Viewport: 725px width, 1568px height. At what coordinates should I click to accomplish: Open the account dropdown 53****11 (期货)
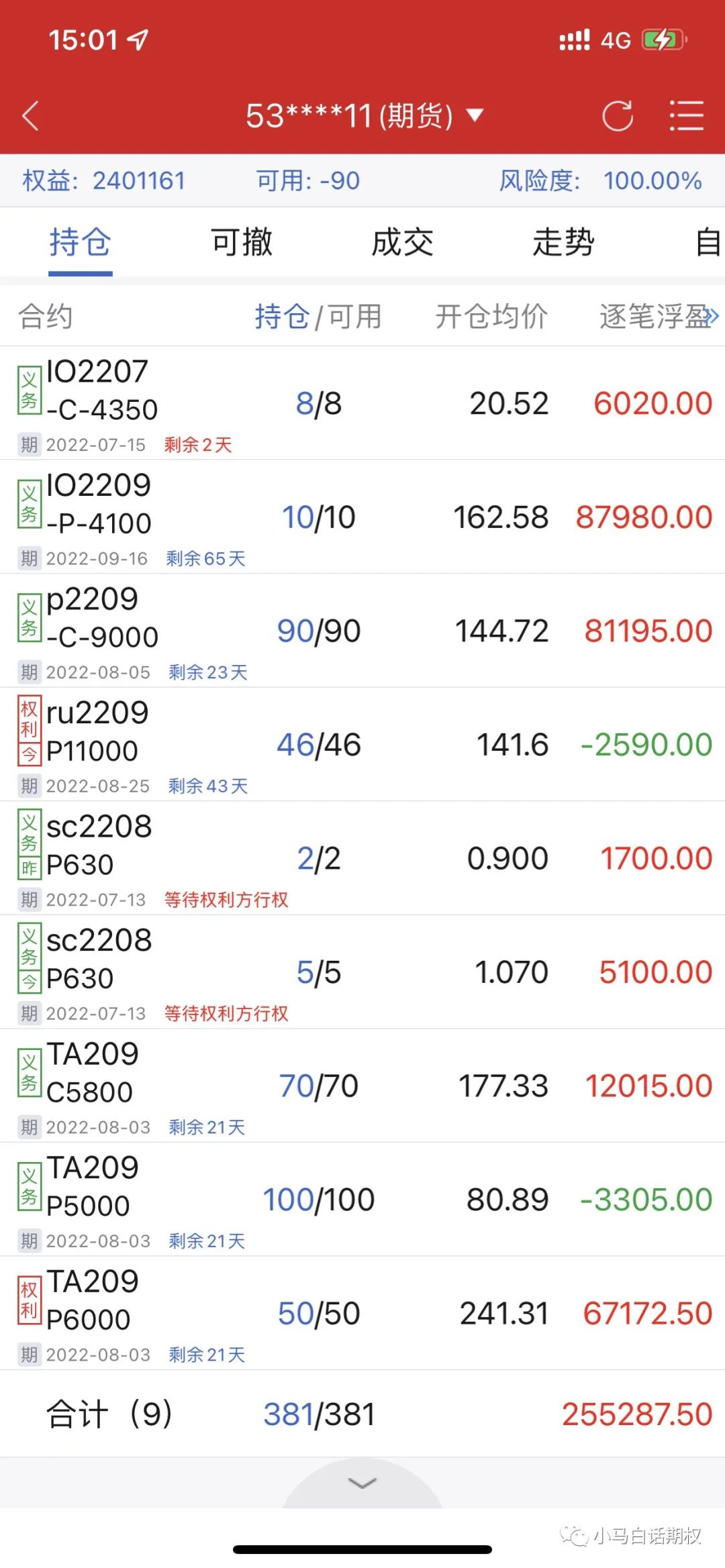[364, 116]
